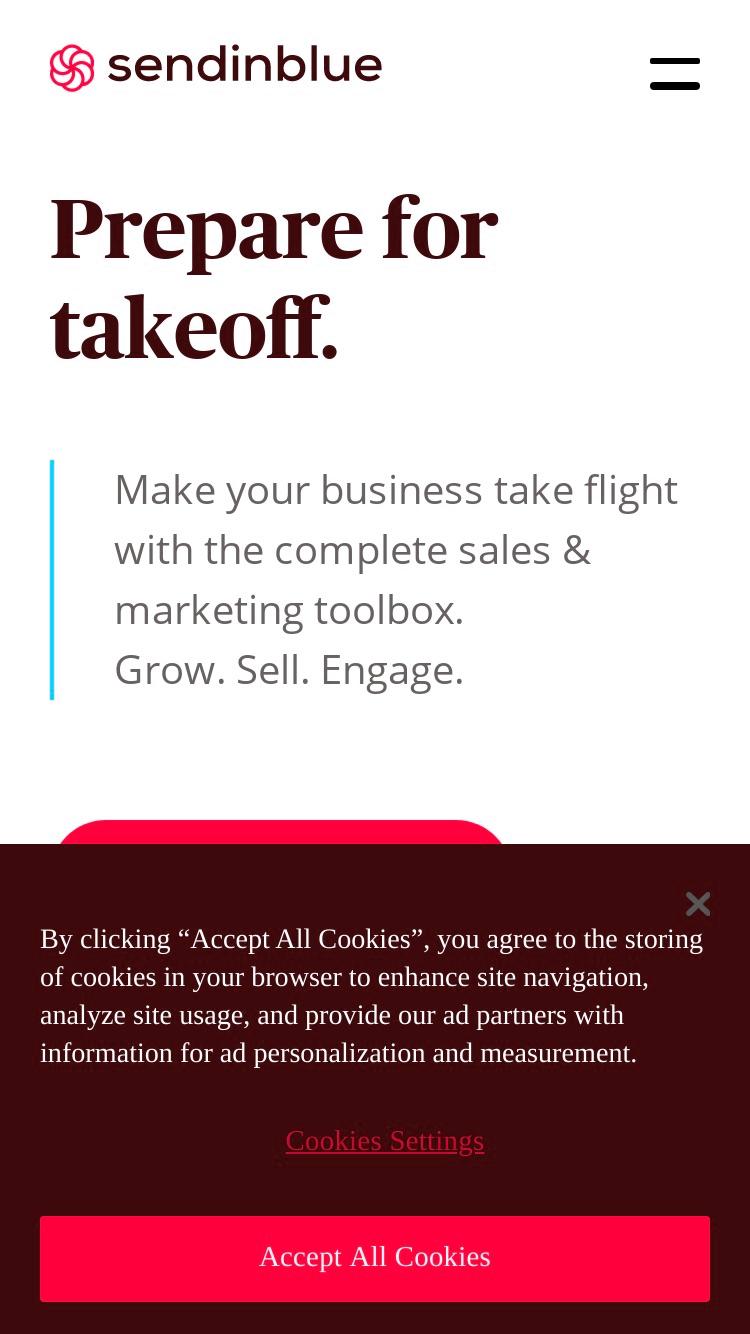The width and height of the screenshot is (750, 1334).
Task: Open the hamburger menu
Action: tap(675, 73)
